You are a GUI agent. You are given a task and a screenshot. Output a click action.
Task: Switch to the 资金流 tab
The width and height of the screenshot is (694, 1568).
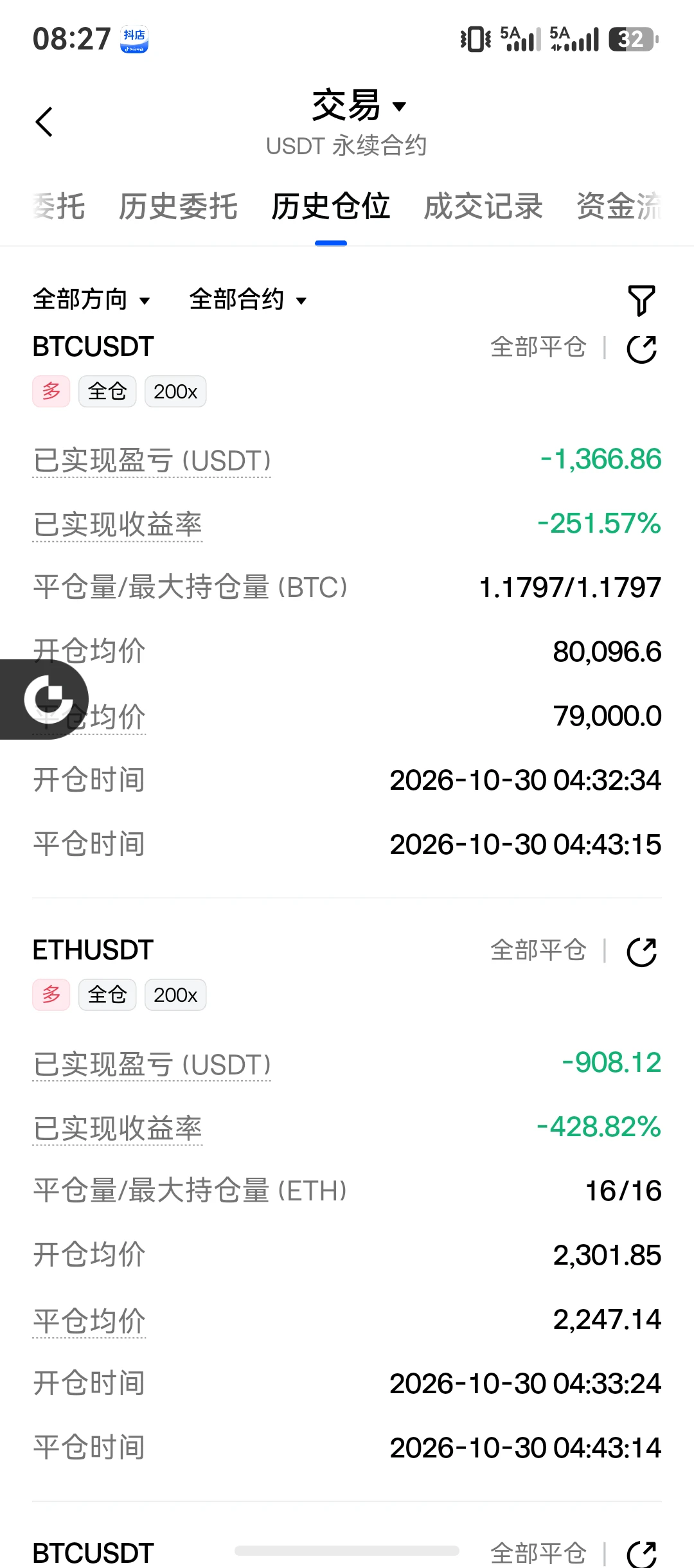pyautogui.click(x=619, y=207)
